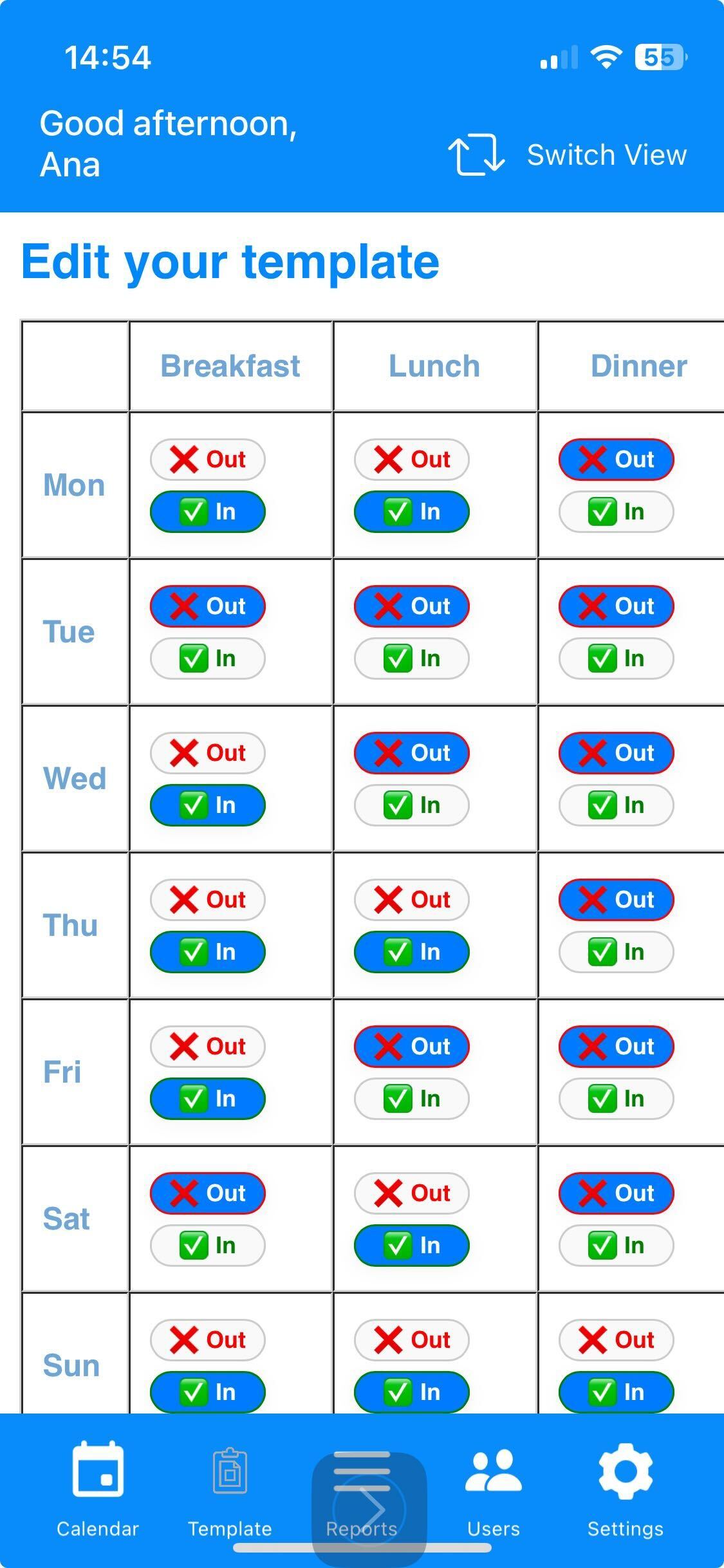Mark Monday dinner as In
Viewport: 724px width, 1568px height.
click(616, 512)
